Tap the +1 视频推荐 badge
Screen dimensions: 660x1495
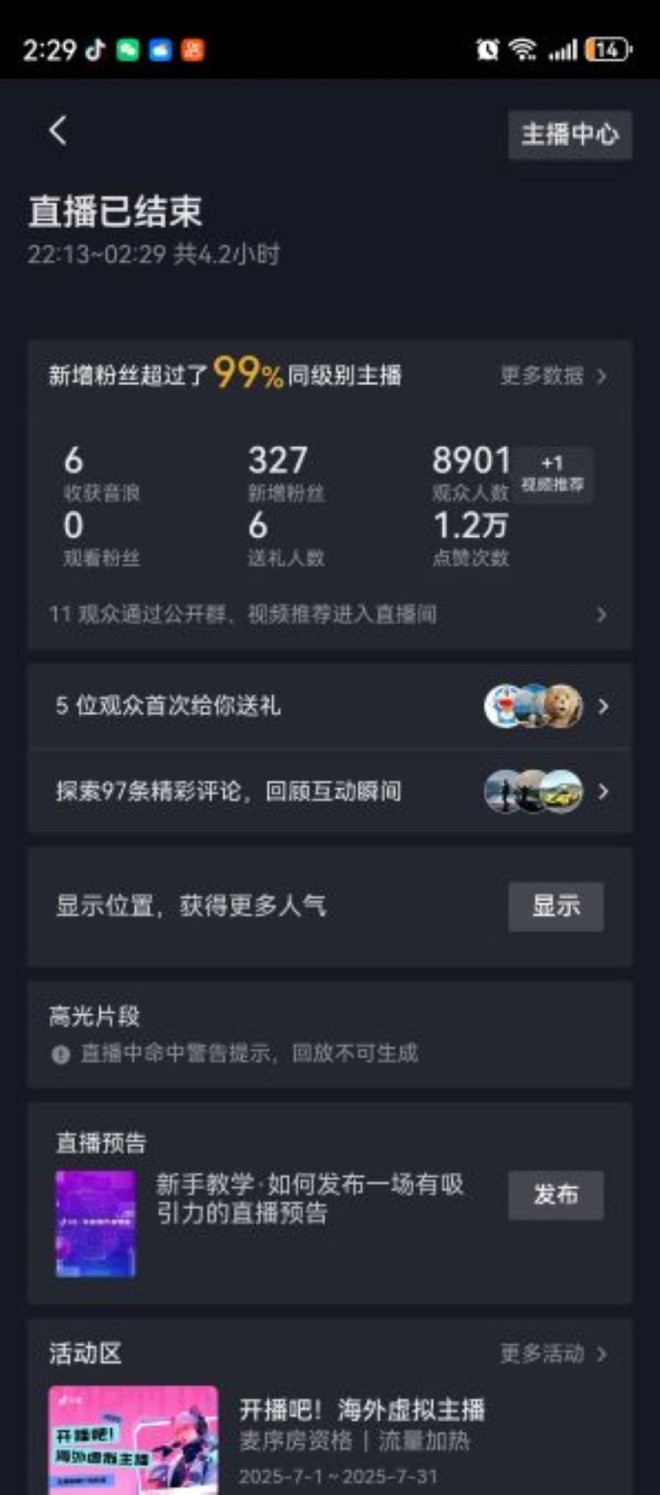(x=552, y=474)
